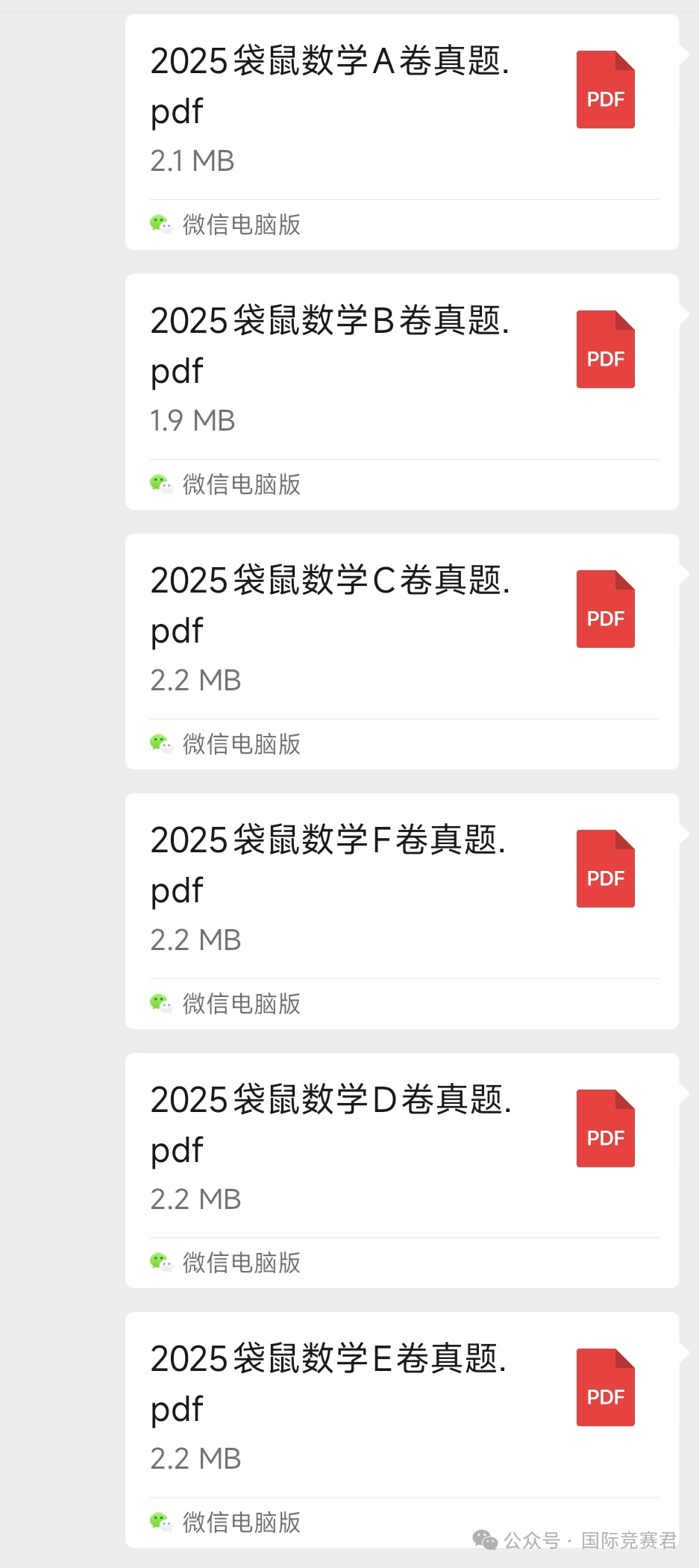
Task: Click the 2.1 MB size text on A卷 card
Action: (x=191, y=160)
